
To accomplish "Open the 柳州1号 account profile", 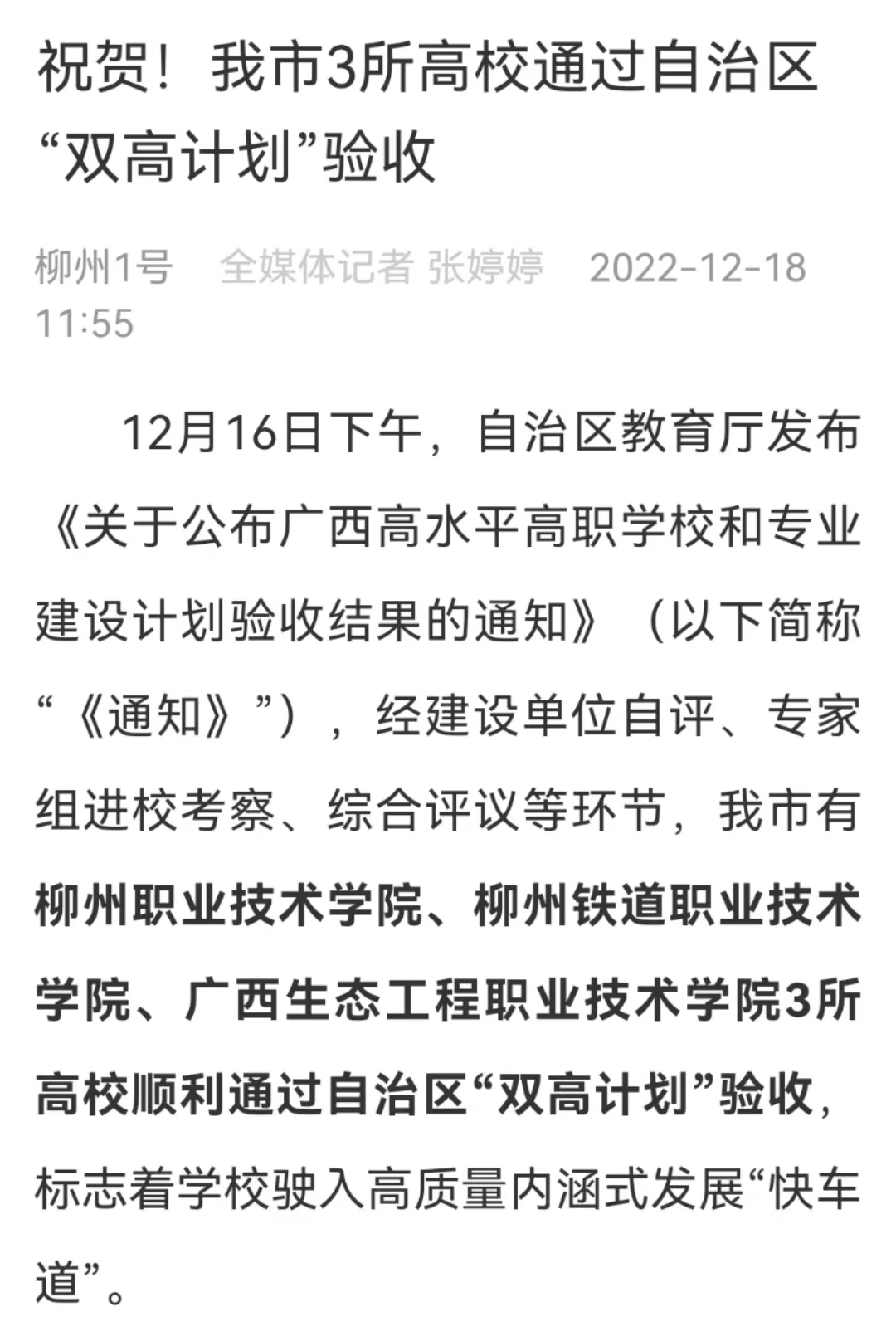I will pyautogui.click(x=104, y=268).
